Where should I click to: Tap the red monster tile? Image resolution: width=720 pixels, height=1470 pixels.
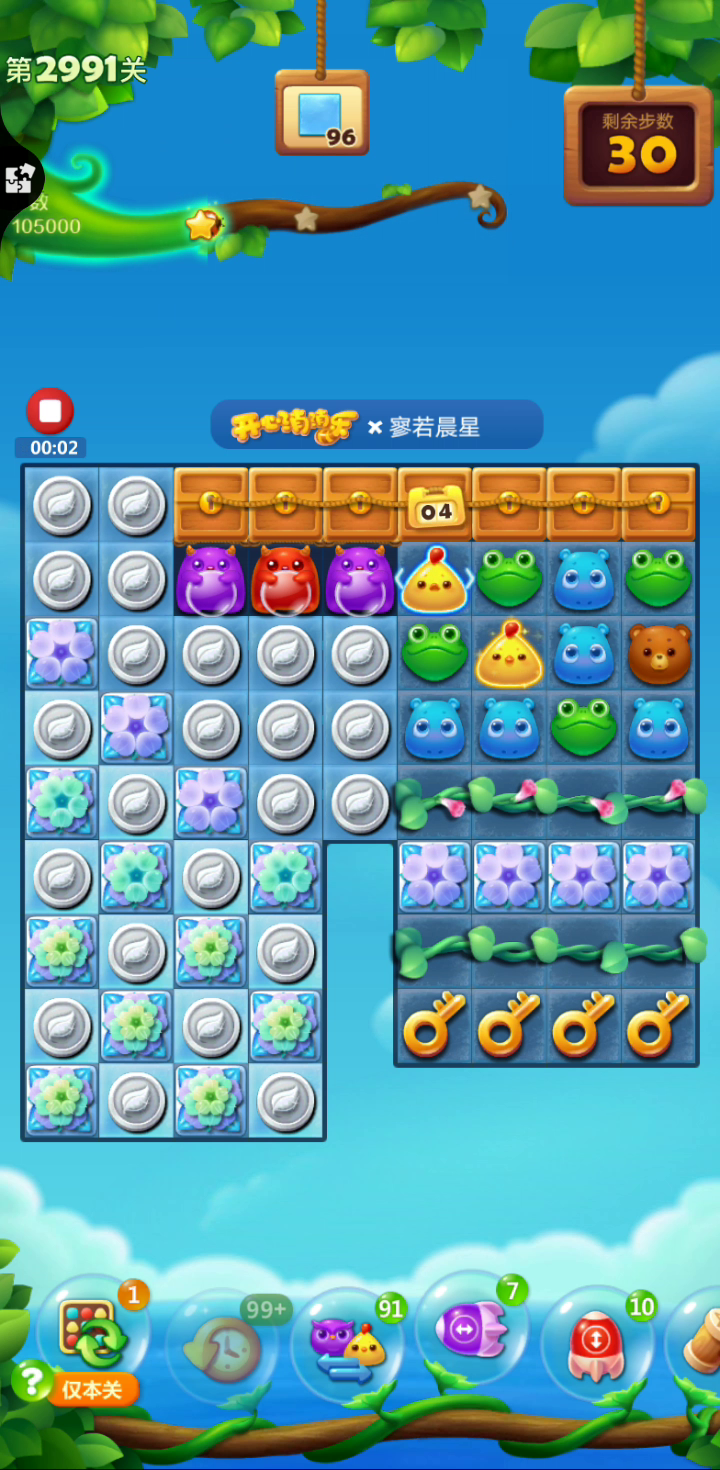(285, 579)
